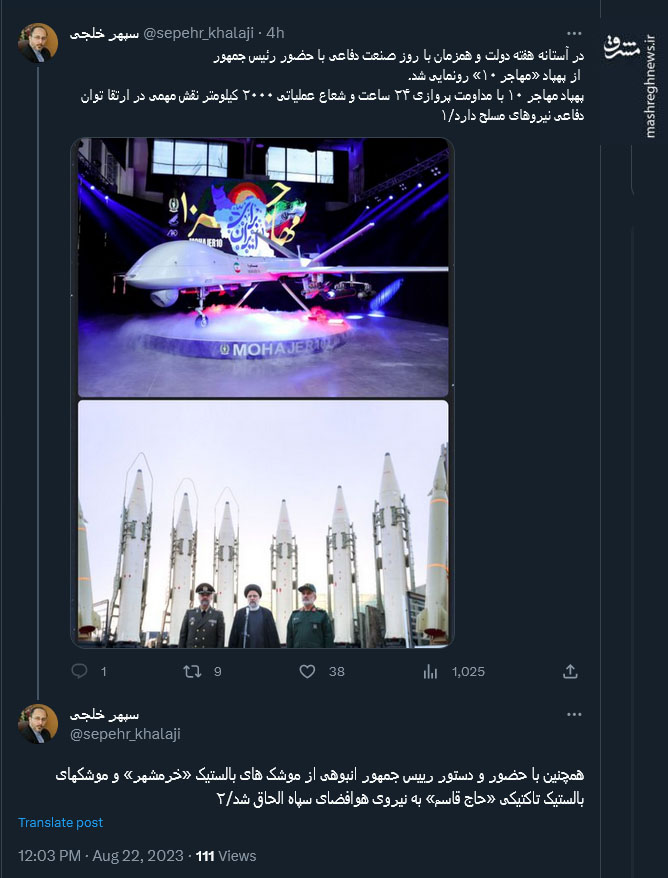View analytics showing 1,025 views
Screen dimensions: 668x878
[431, 672]
